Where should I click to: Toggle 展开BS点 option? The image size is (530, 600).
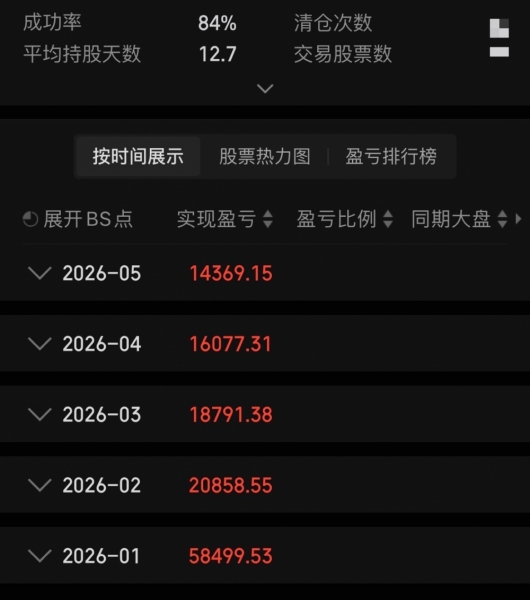tap(78, 220)
